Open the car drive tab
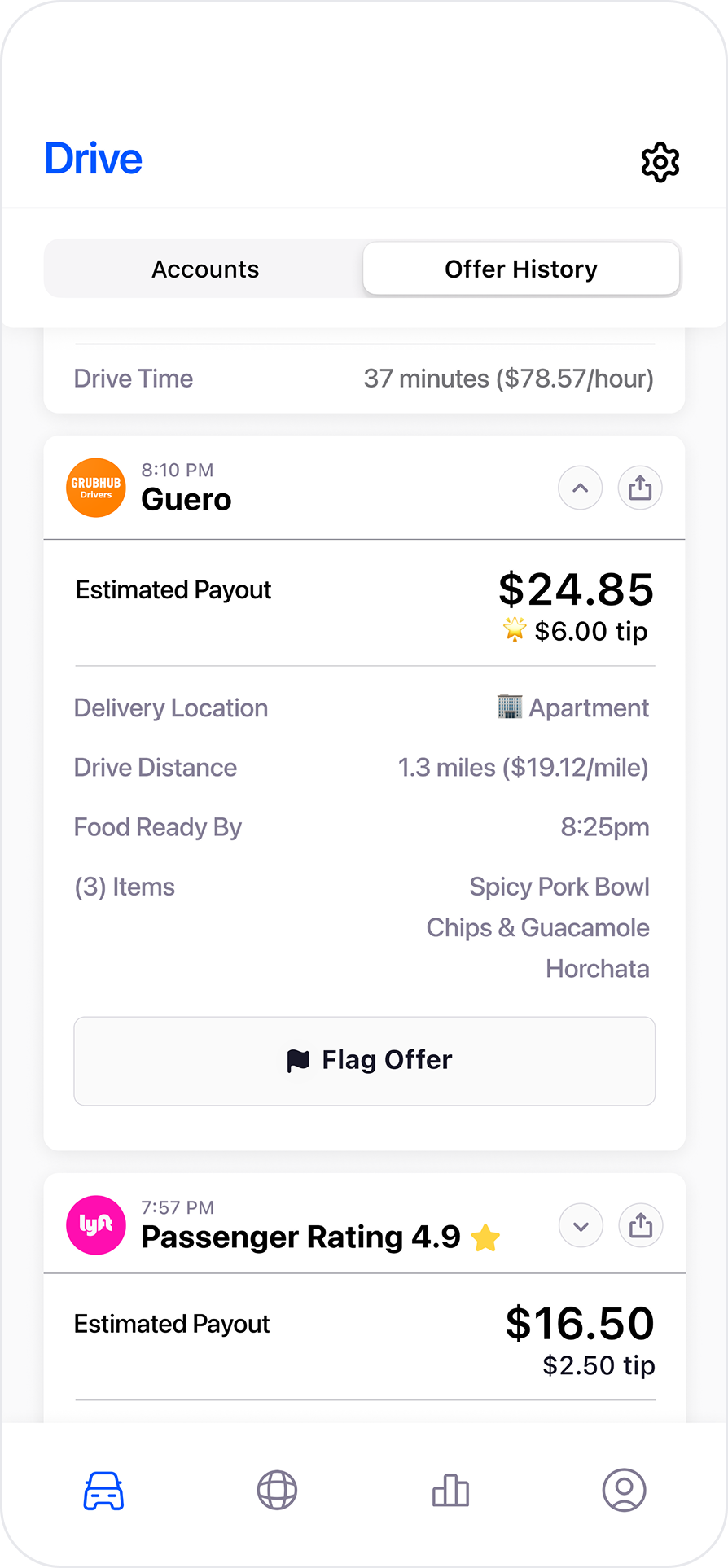Viewport: 728px width, 1568px height. pos(103,1491)
